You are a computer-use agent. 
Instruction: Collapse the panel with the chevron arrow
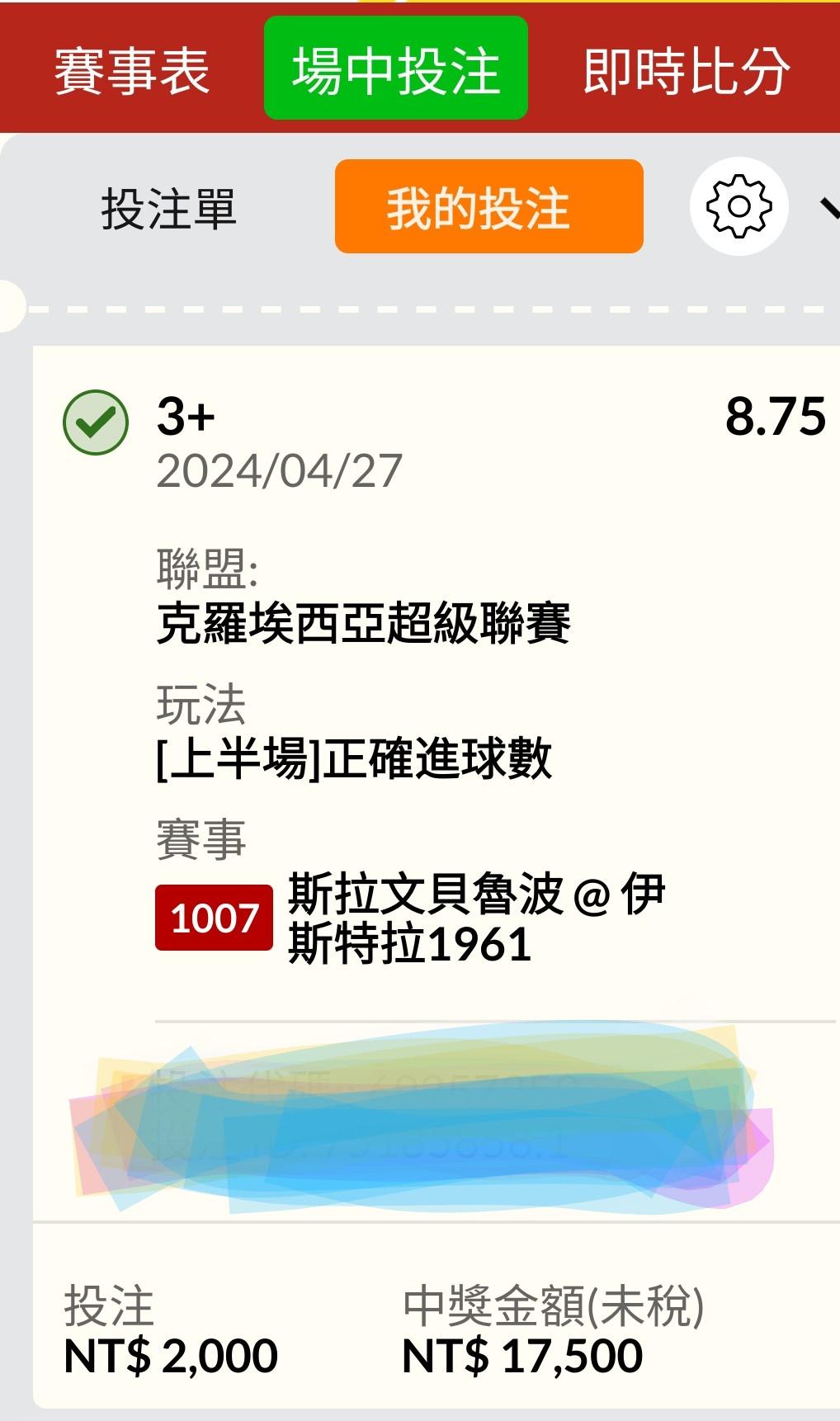(x=829, y=208)
